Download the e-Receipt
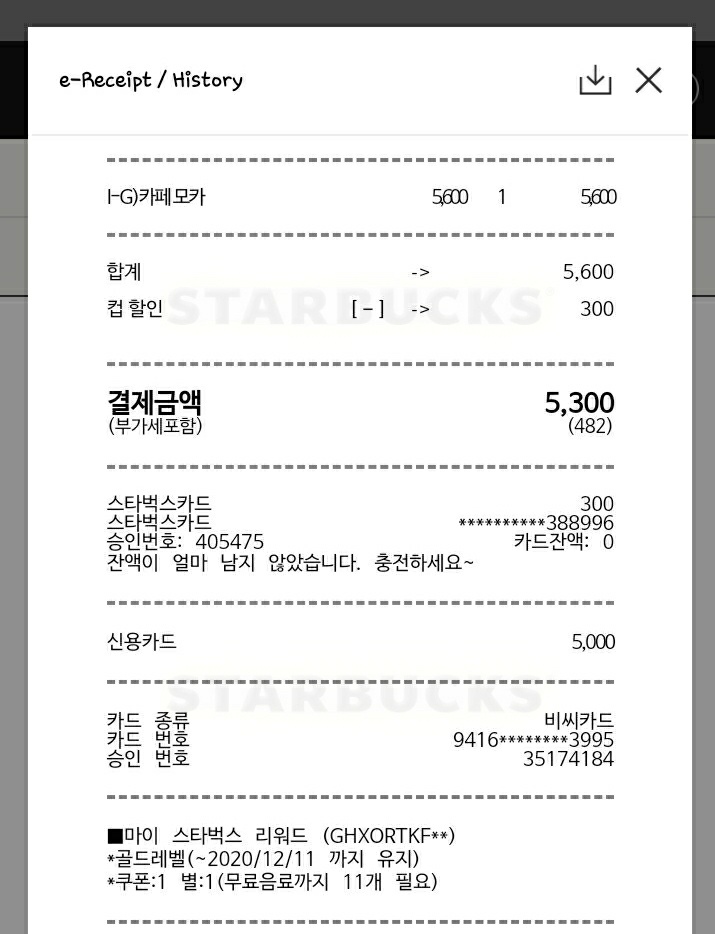The width and height of the screenshot is (715, 934). tap(595, 81)
